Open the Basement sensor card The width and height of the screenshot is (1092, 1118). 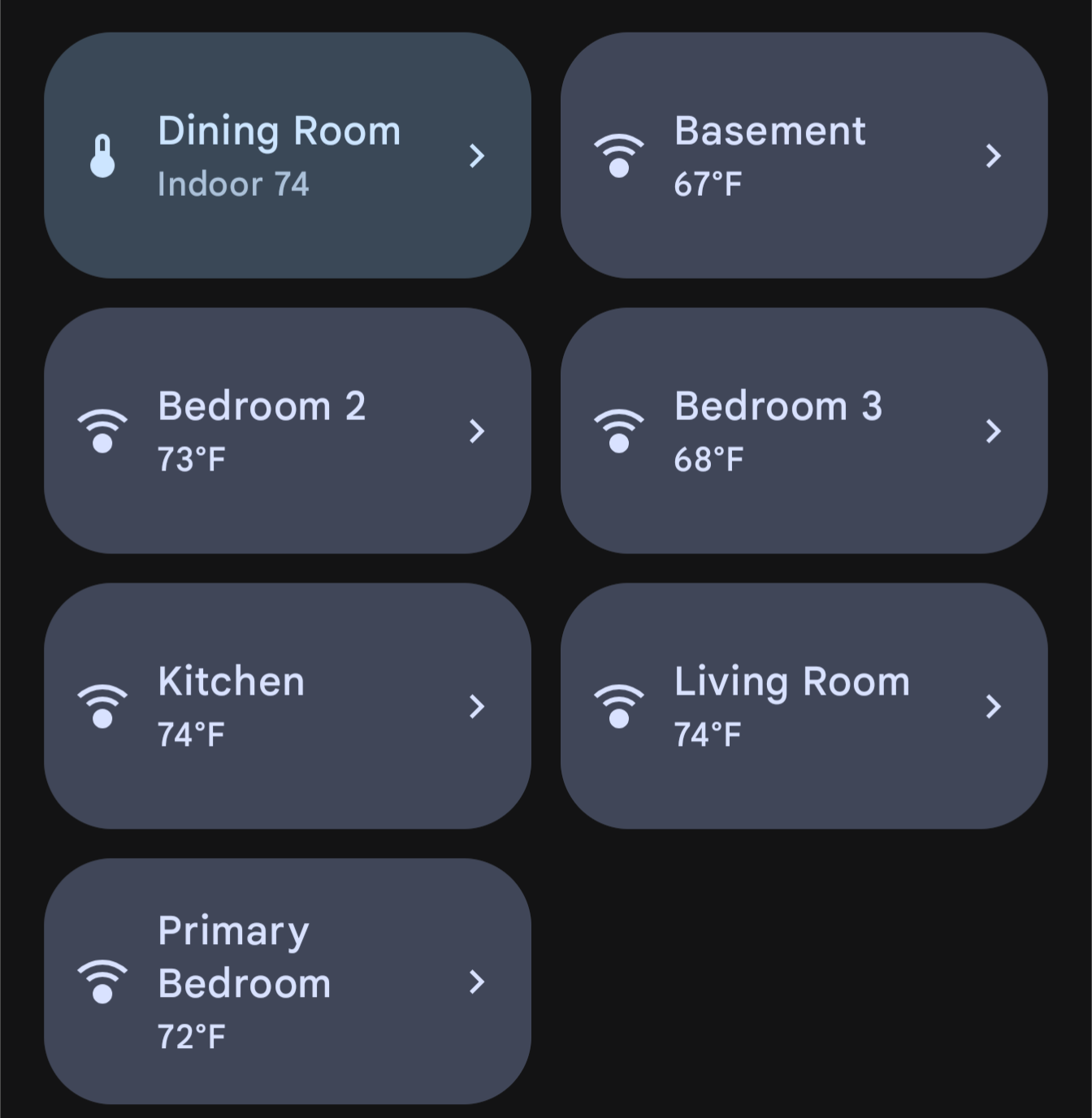[x=804, y=155]
